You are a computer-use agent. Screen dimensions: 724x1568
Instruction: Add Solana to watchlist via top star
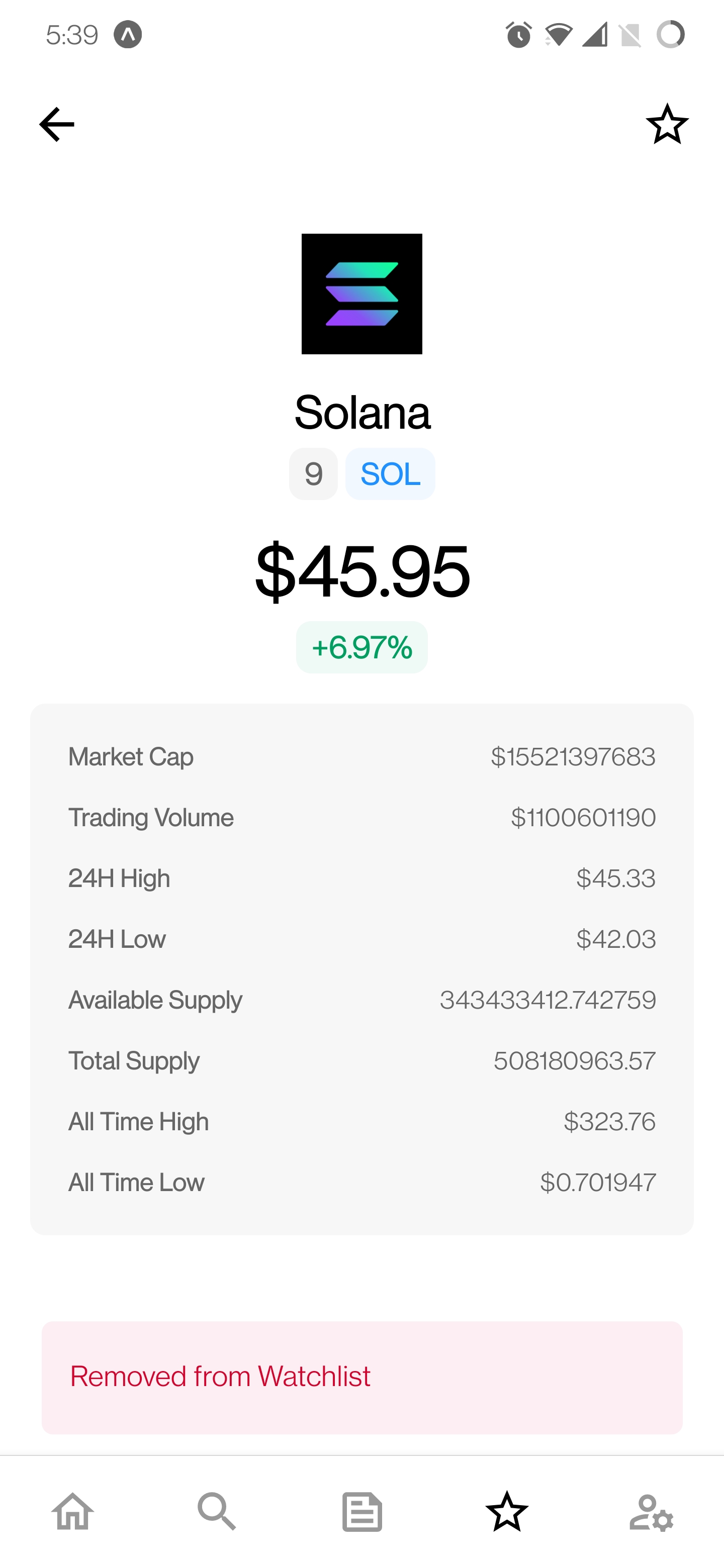click(x=667, y=124)
